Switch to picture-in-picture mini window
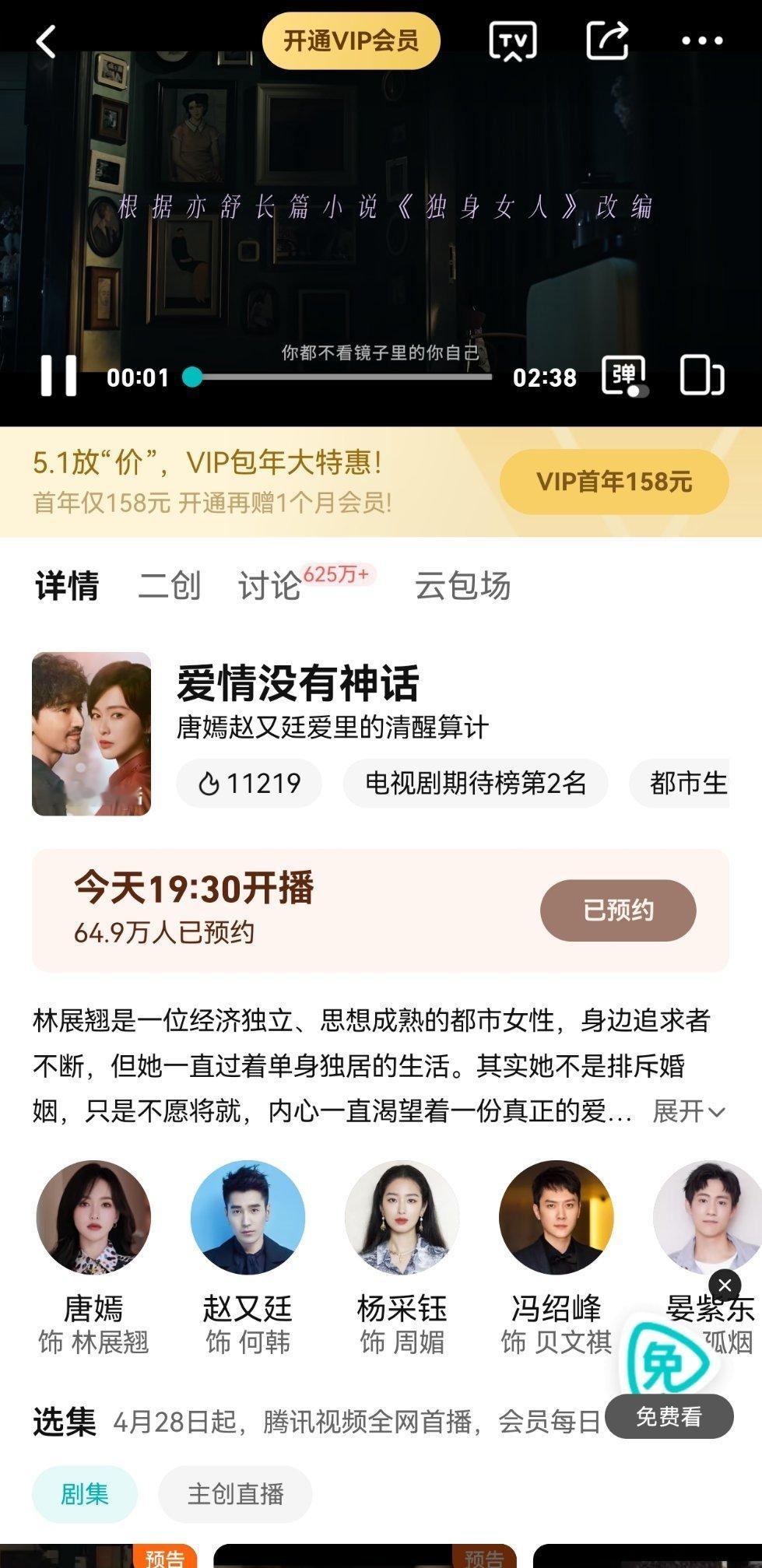 [701, 377]
